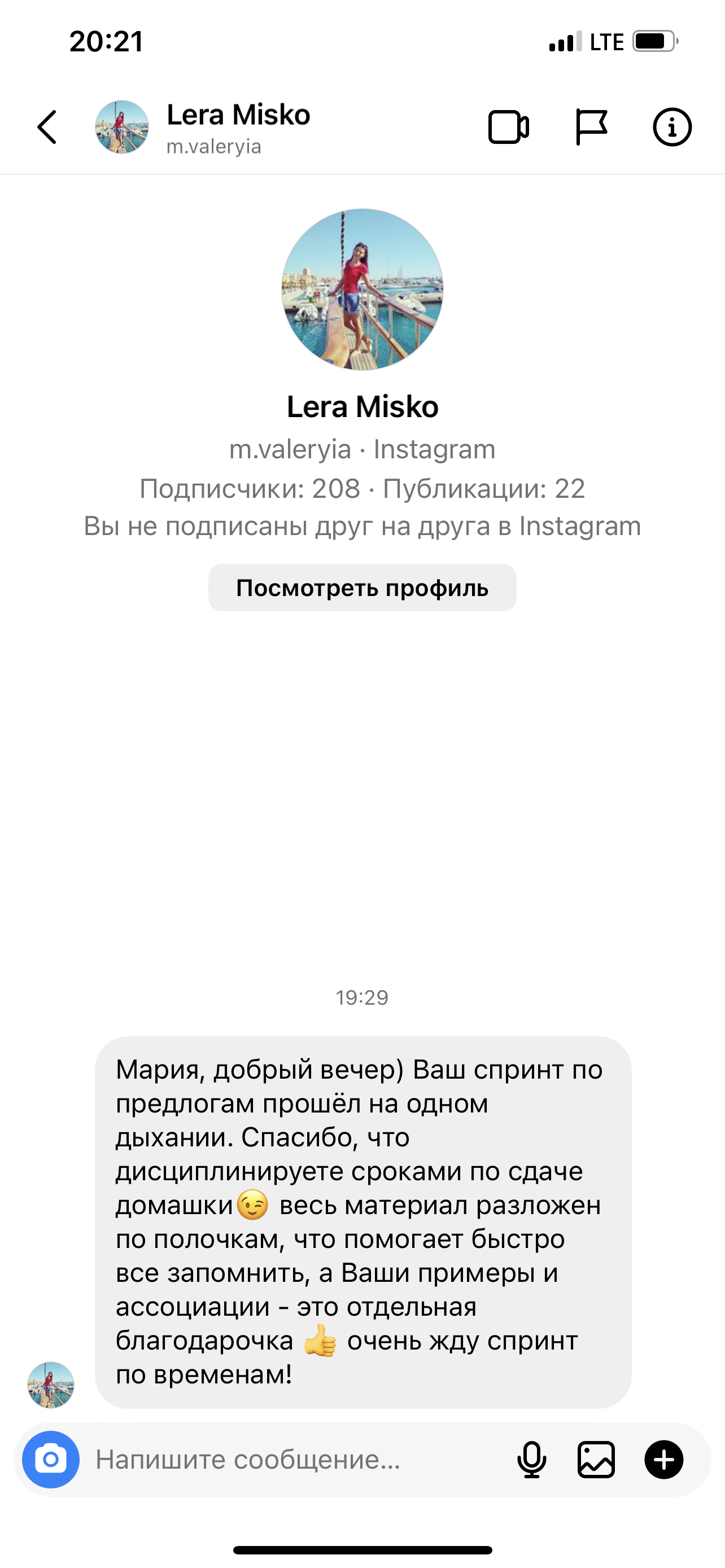Open the plus menu for more attachments

click(663, 1459)
